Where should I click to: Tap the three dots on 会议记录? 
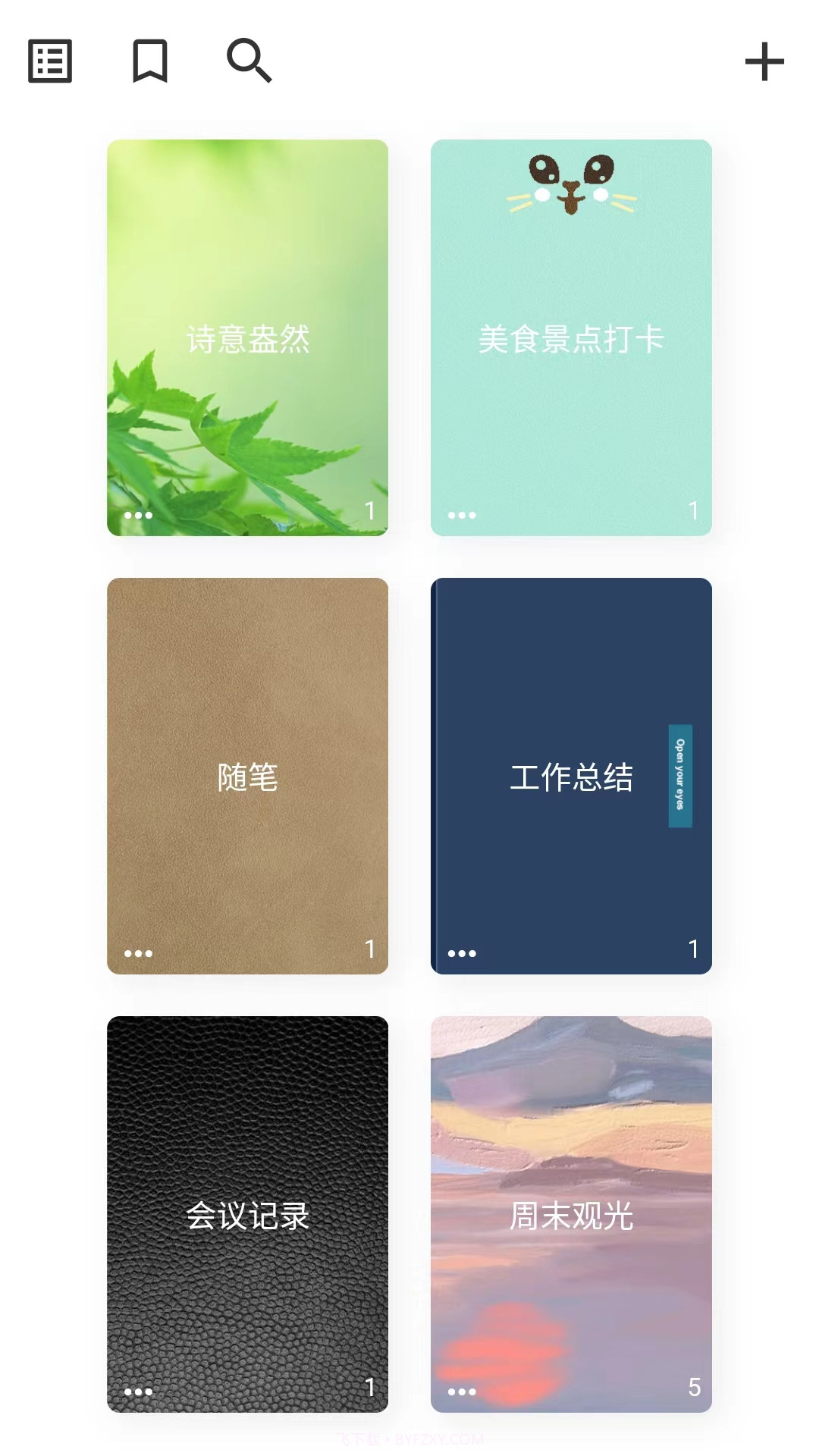[x=138, y=1392]
